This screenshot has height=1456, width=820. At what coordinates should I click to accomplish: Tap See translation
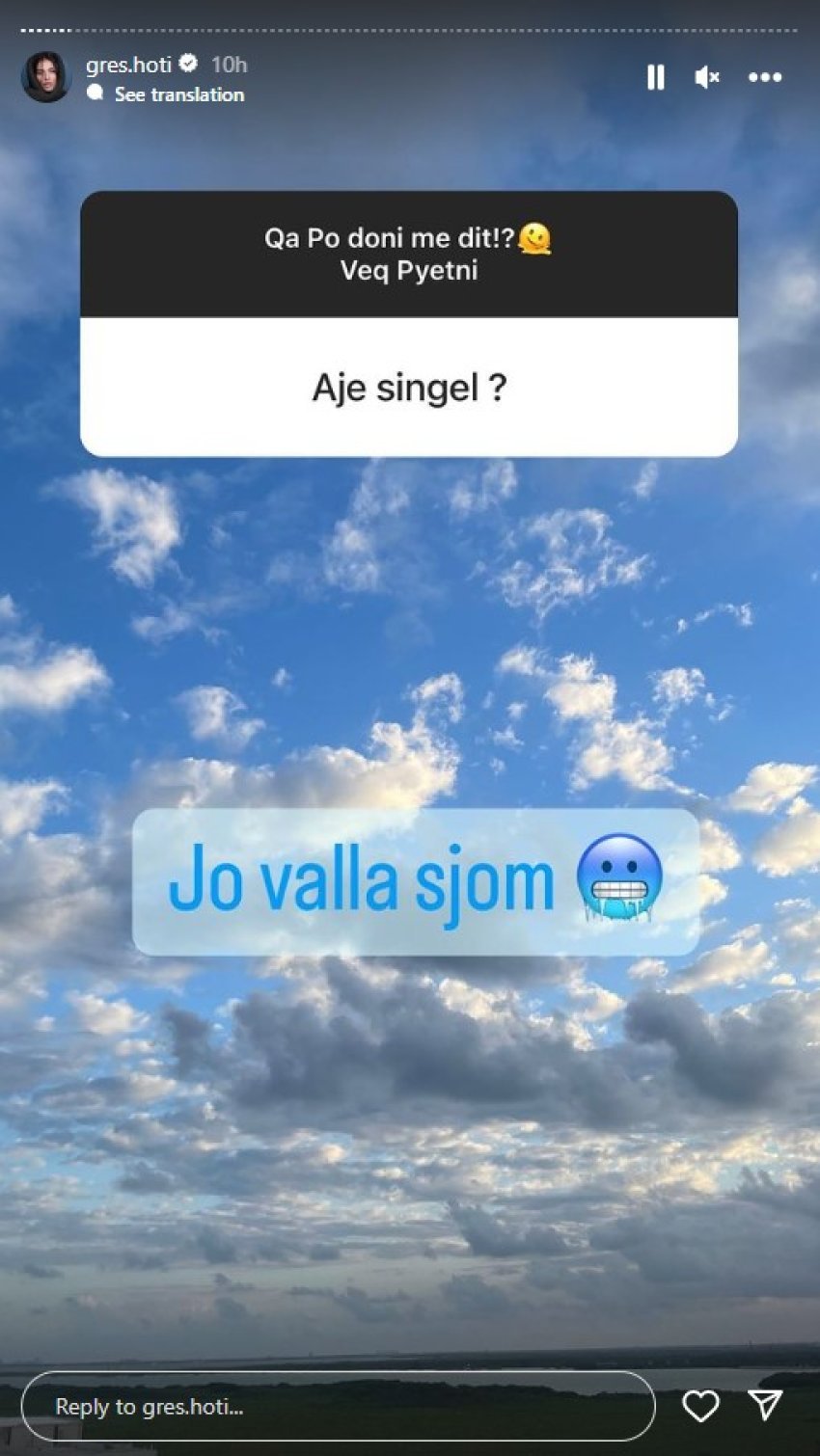click(x=178, y=94)
